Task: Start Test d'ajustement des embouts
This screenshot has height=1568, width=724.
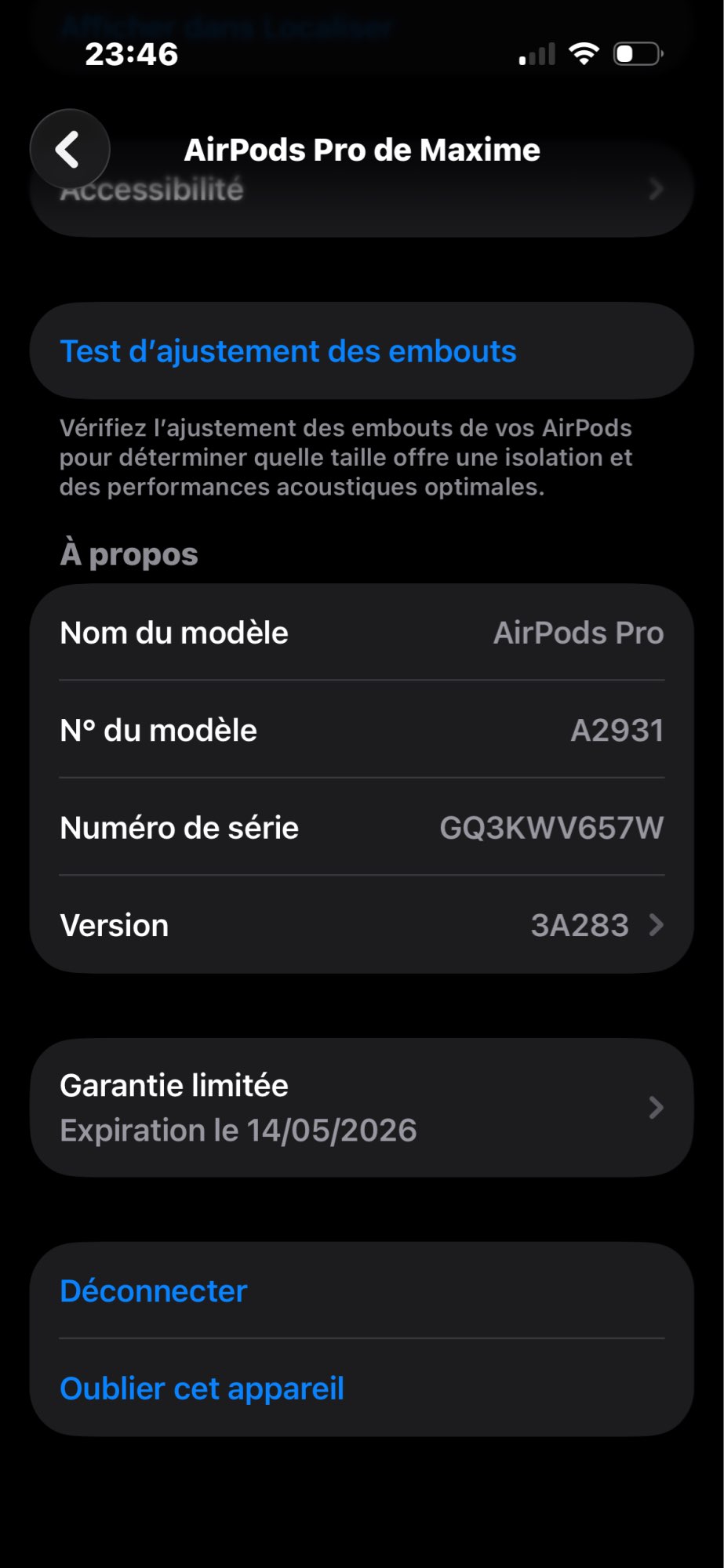Action: 288,351
